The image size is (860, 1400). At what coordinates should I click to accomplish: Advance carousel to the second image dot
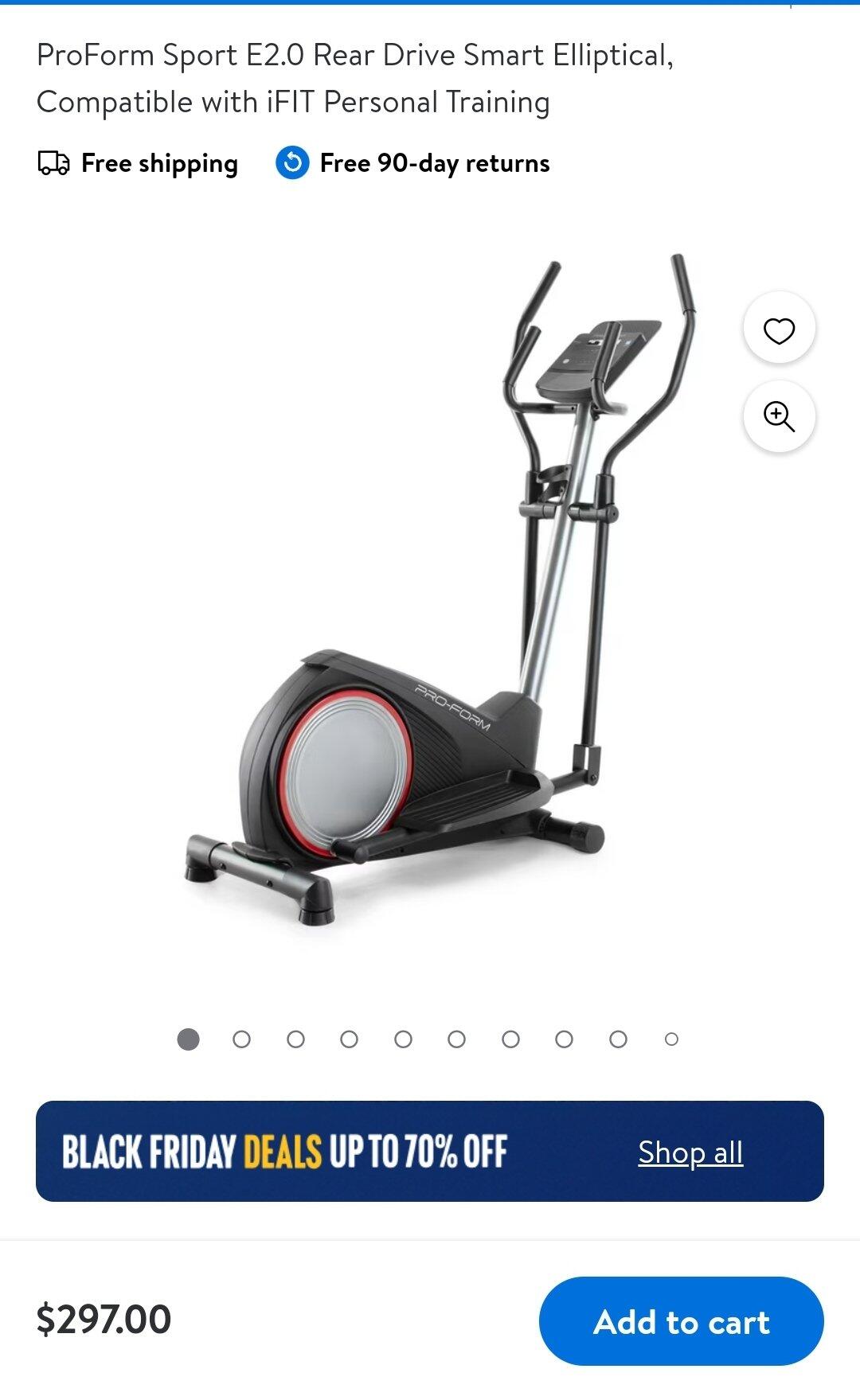point(241,1039)
